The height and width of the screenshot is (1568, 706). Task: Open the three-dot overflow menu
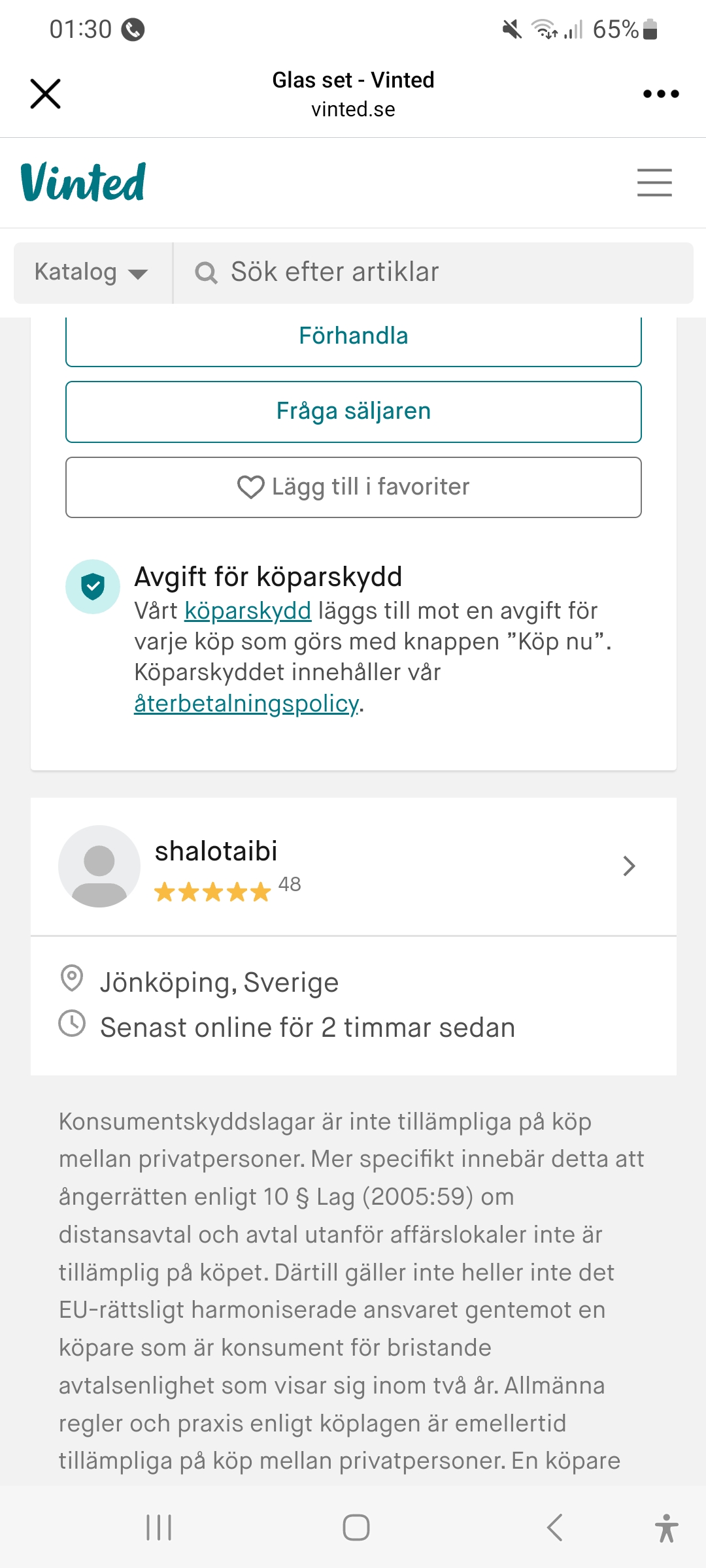tap(660, 93)
